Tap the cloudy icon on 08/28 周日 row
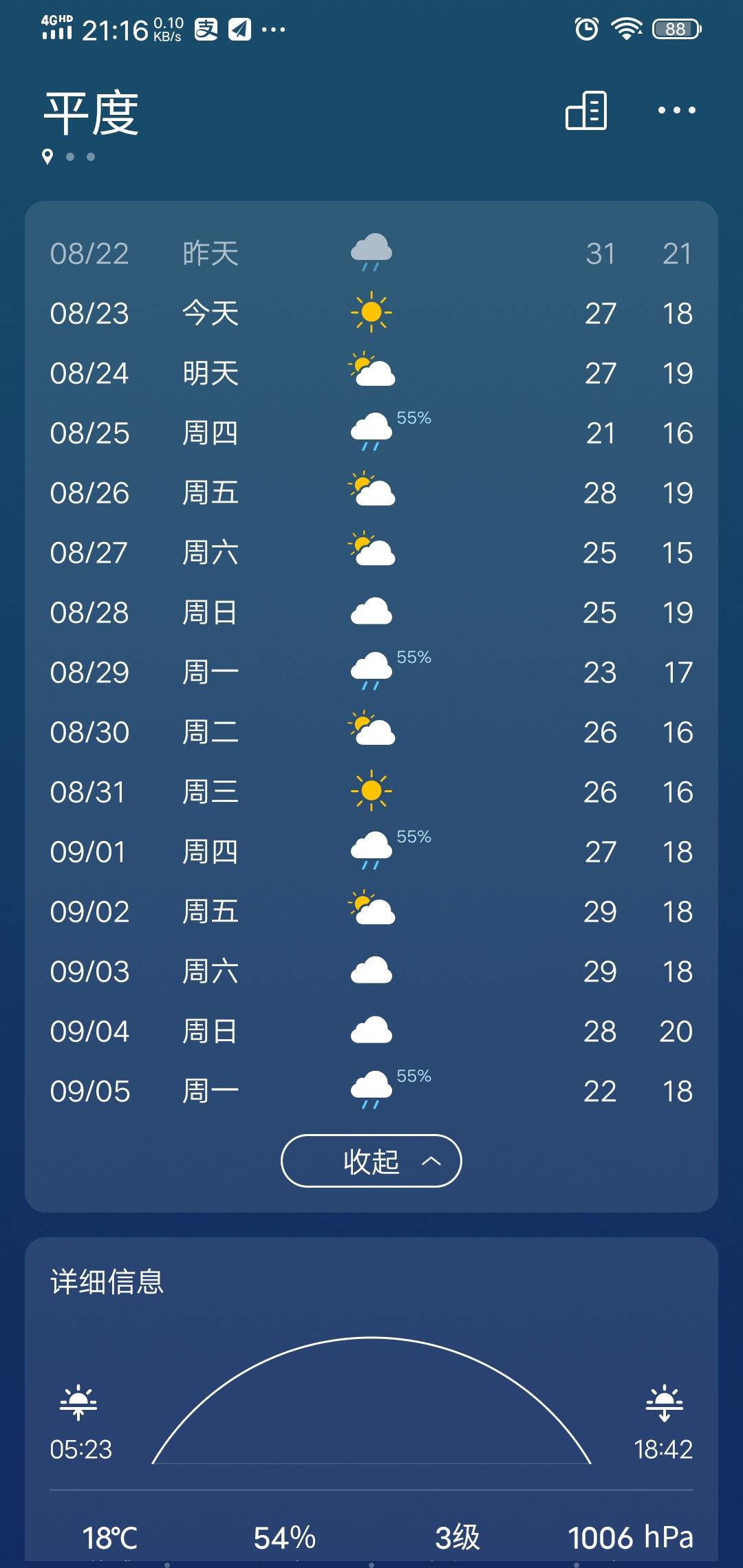 point(371,611)
